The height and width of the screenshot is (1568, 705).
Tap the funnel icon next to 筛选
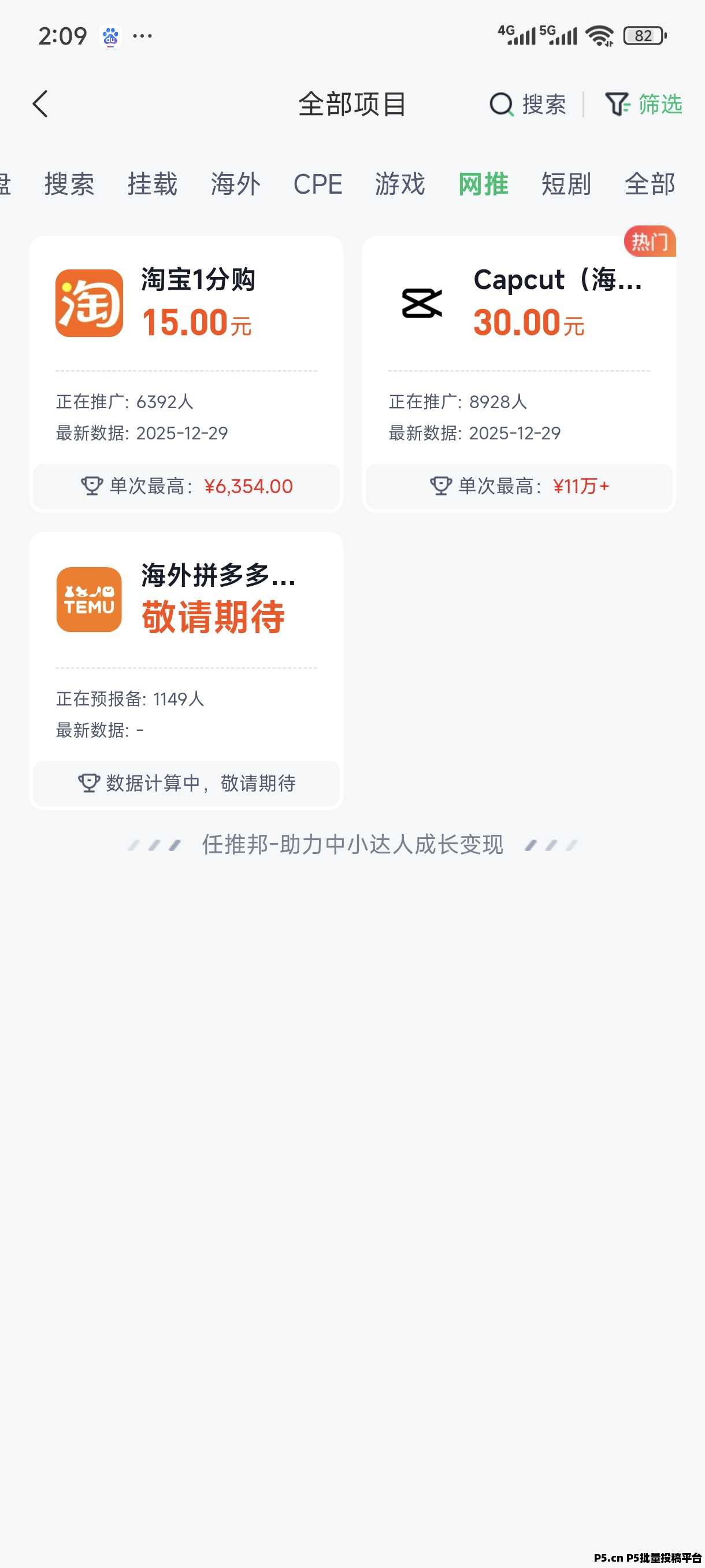[x=618, y=104]
